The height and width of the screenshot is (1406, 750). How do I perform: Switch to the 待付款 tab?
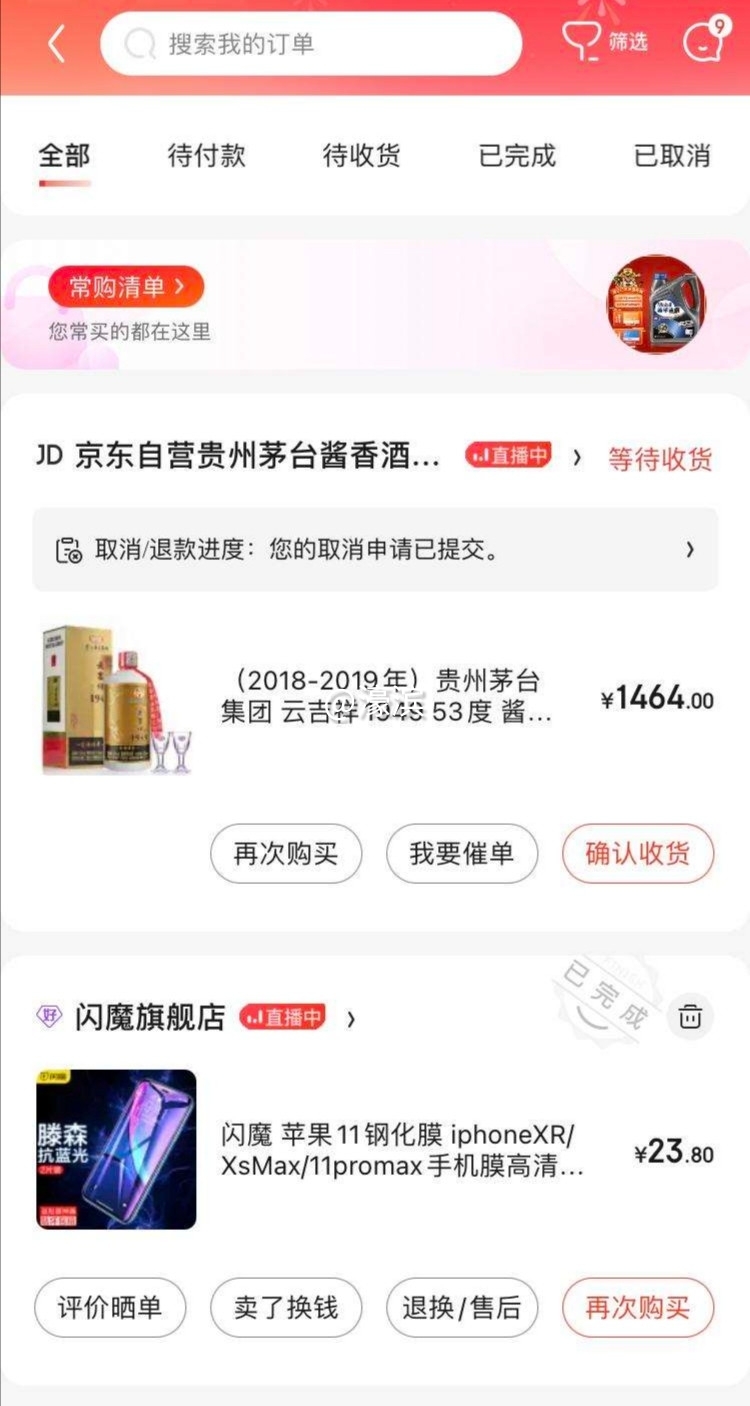pyautogui.click(x=207, y=156)
